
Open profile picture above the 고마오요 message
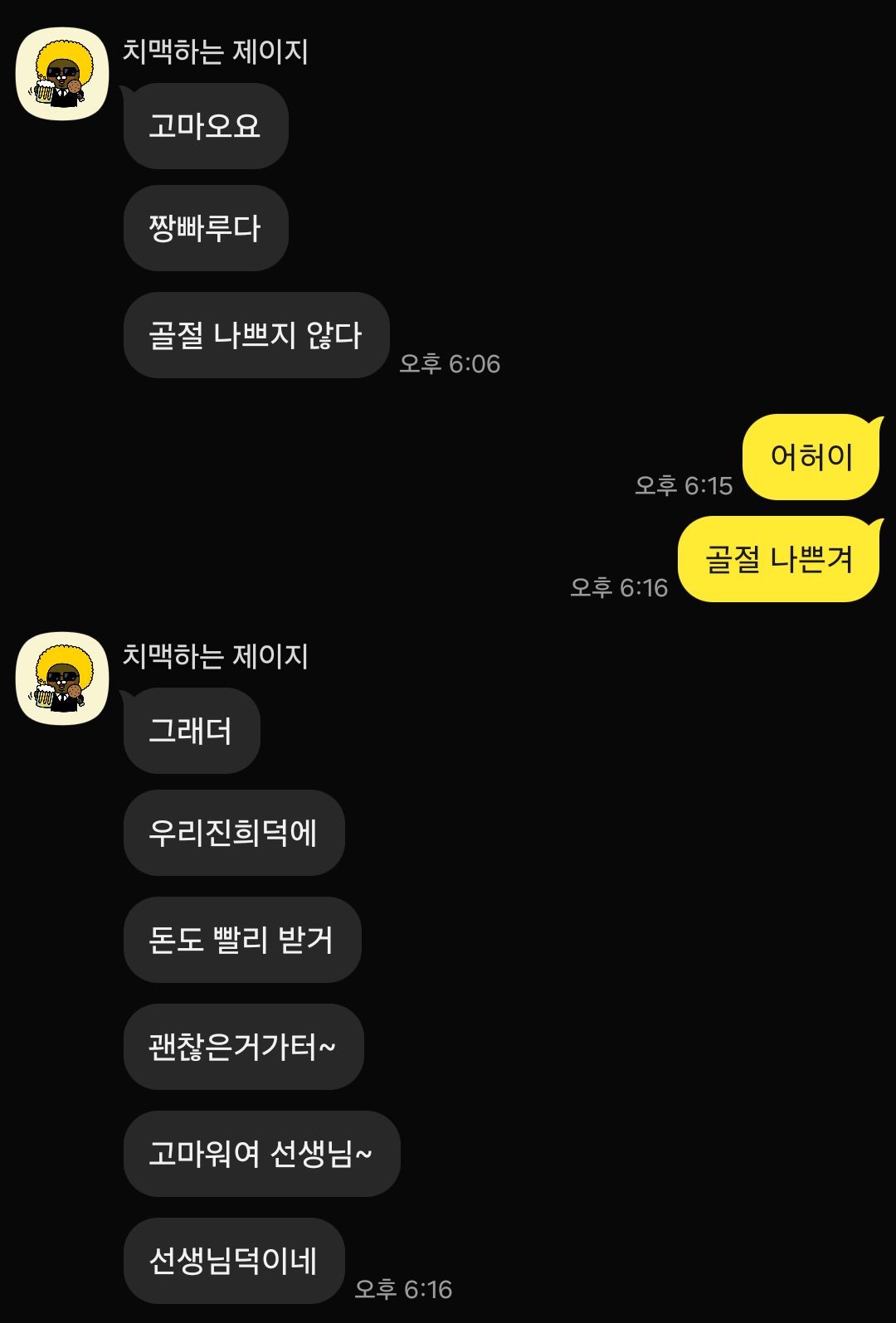click(x=62, y=75)
